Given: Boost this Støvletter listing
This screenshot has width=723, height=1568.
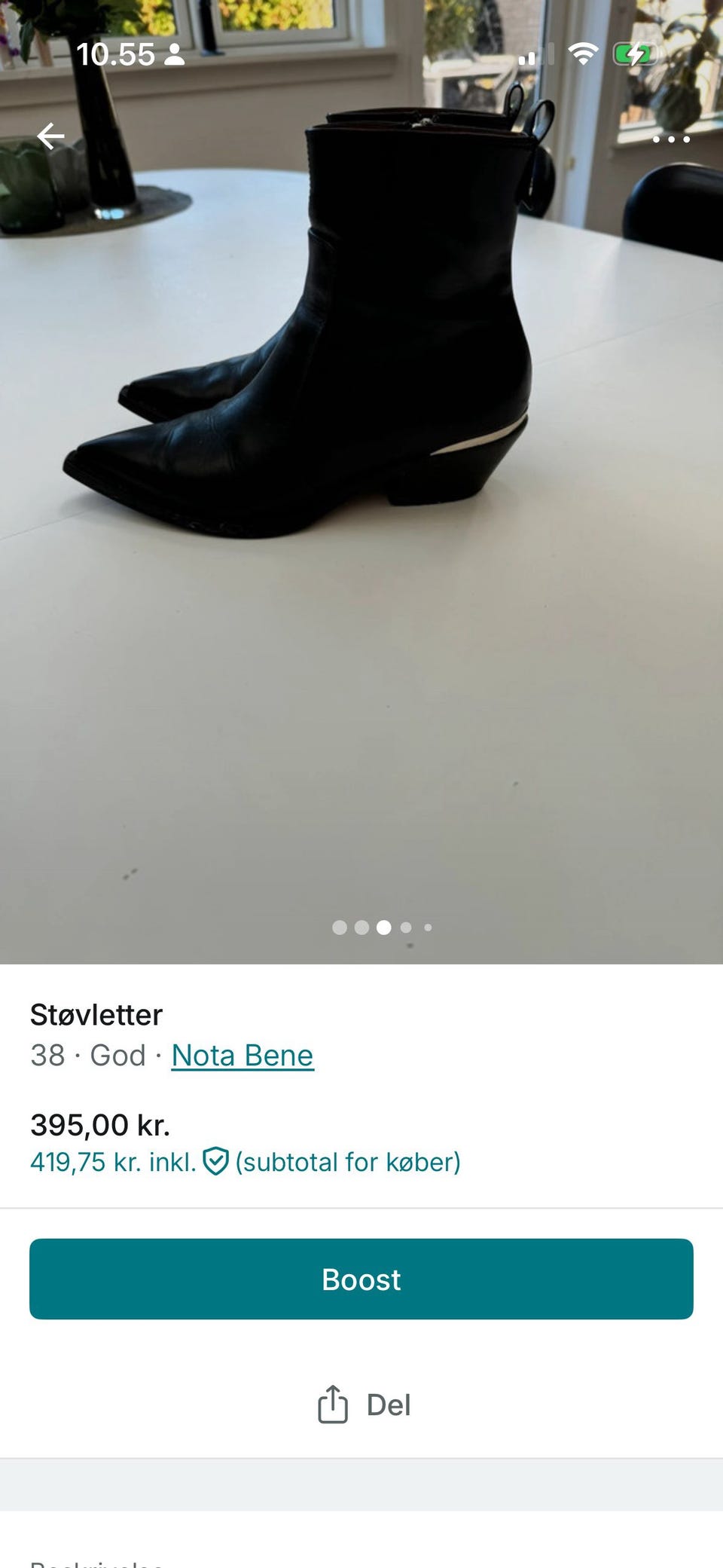Looking at the screenshot, I should pyautogui.click(x=361, y=1279).
